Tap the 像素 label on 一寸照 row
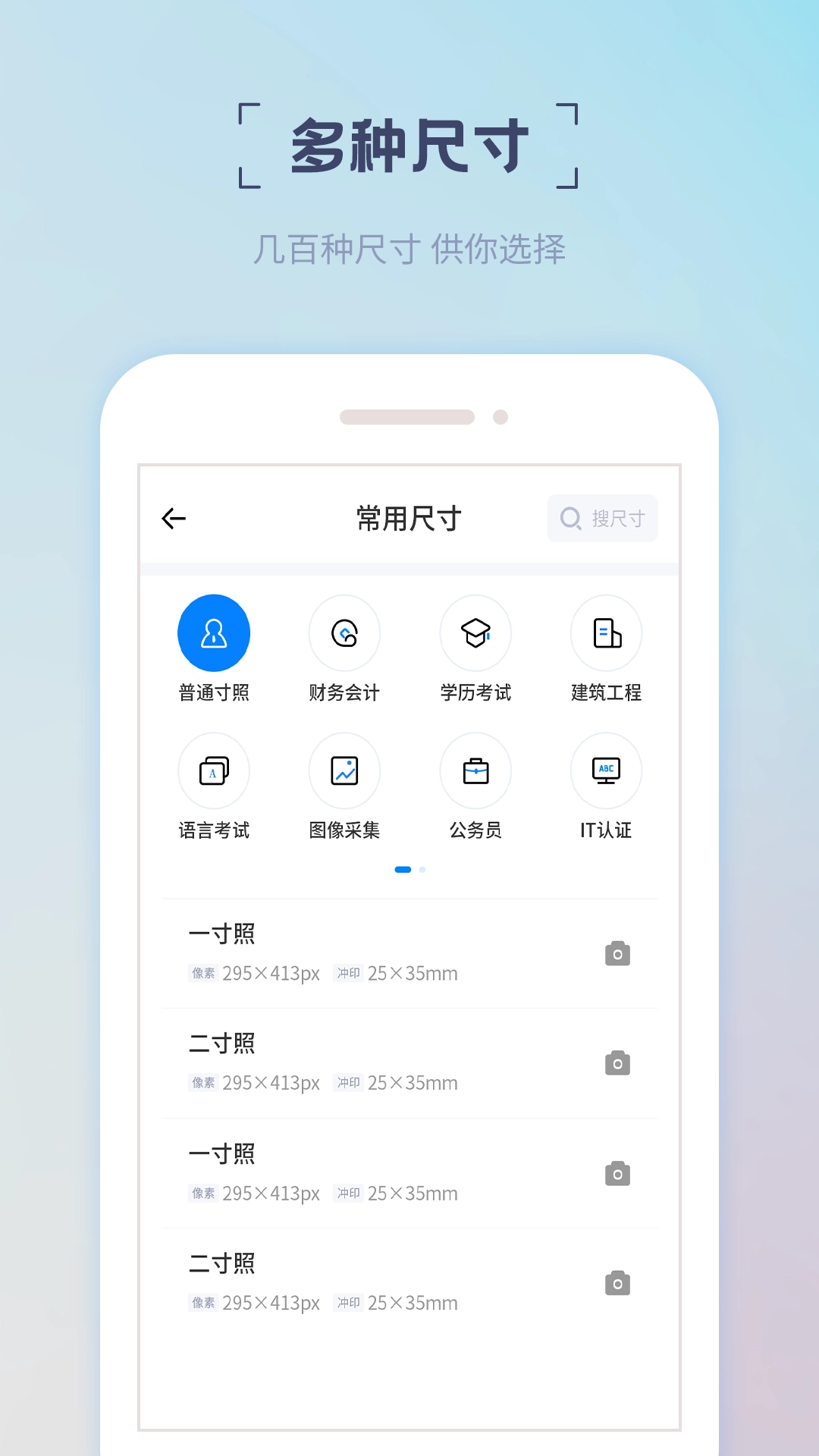Screen dimensions: 819x1456 pos(202,972)
